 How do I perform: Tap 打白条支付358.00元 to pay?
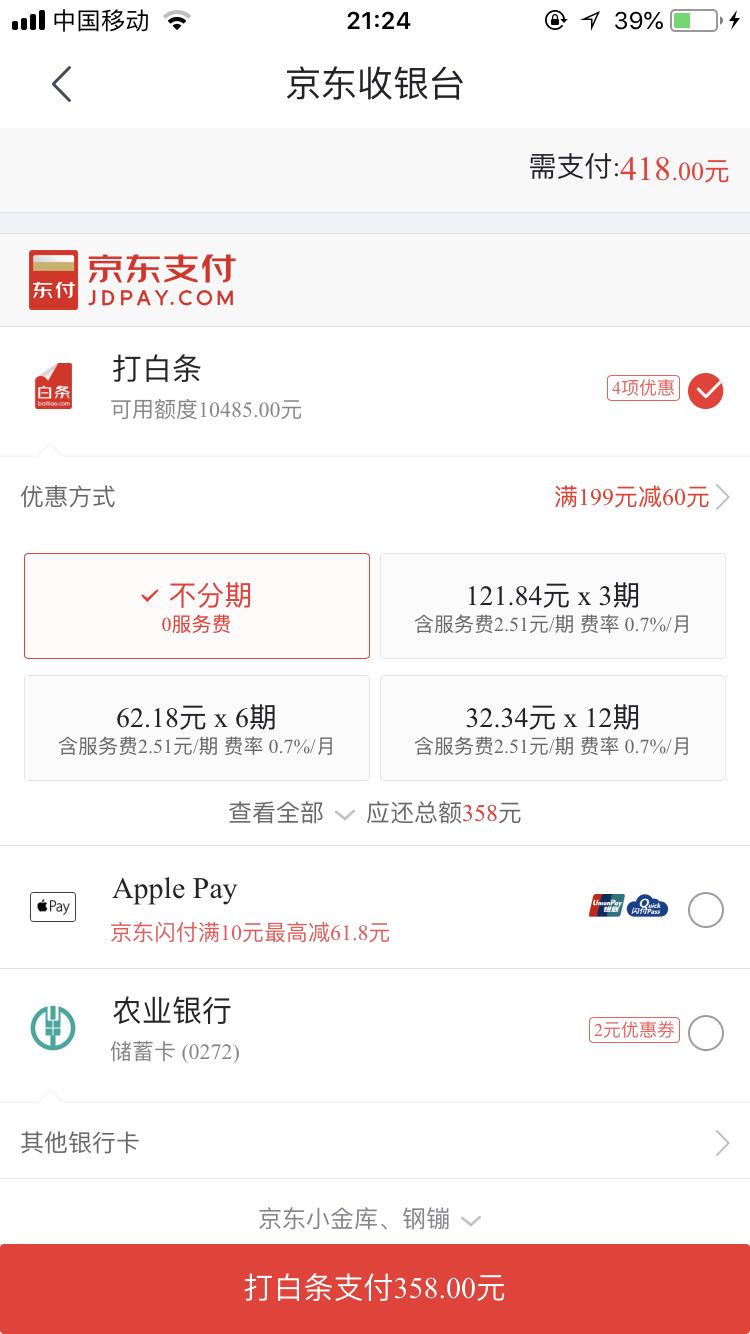pyautogui.click(x=375, y=1288)
